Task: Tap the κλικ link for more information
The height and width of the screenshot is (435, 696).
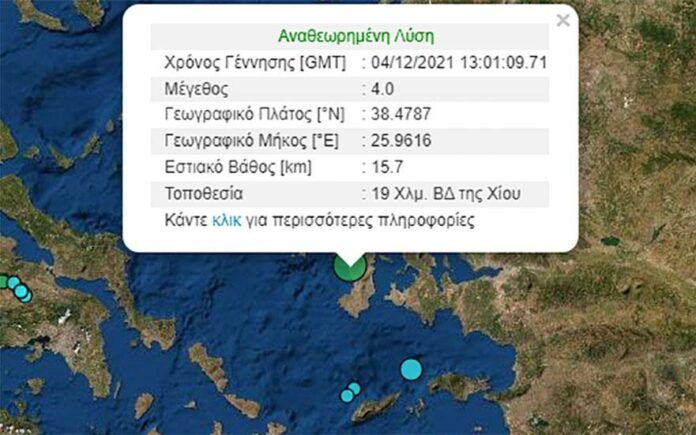Action: click(x=225, y=219)
